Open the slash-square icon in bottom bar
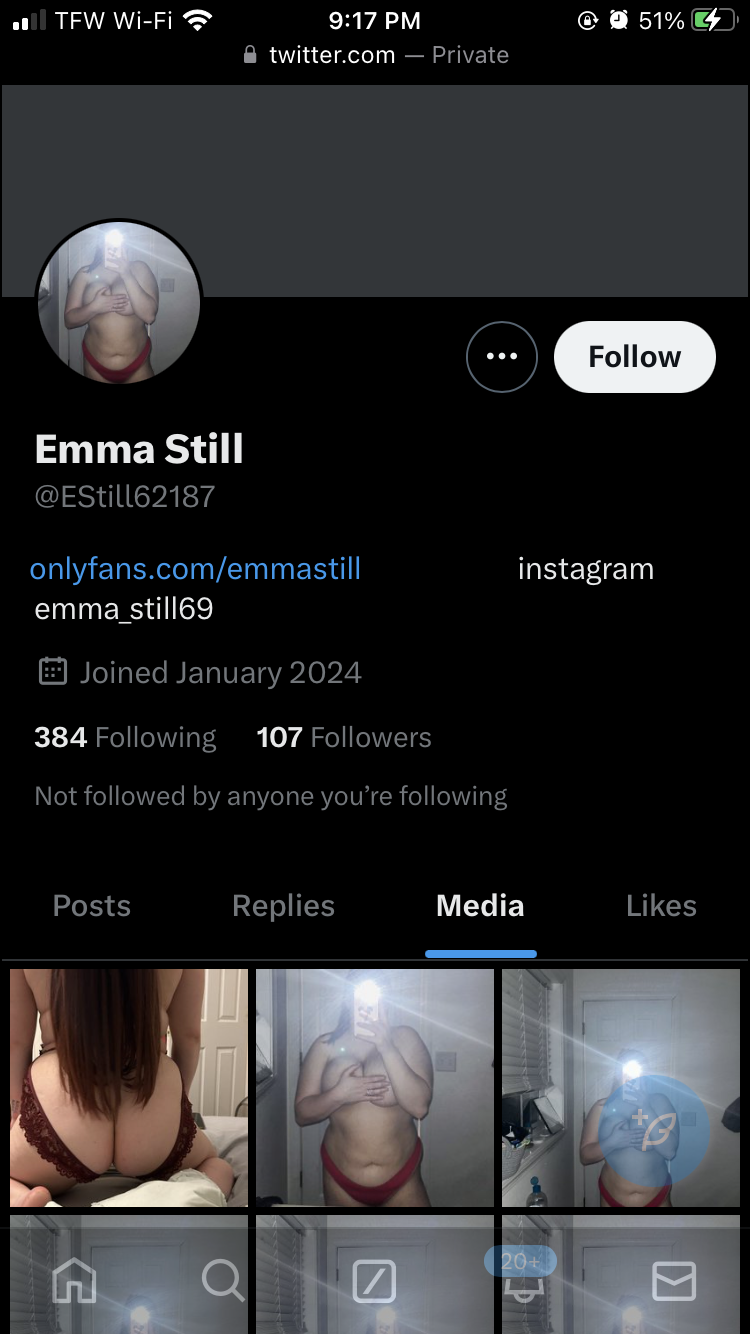The height and width of the screenshot is (1334, 750). pos(375,1280)
